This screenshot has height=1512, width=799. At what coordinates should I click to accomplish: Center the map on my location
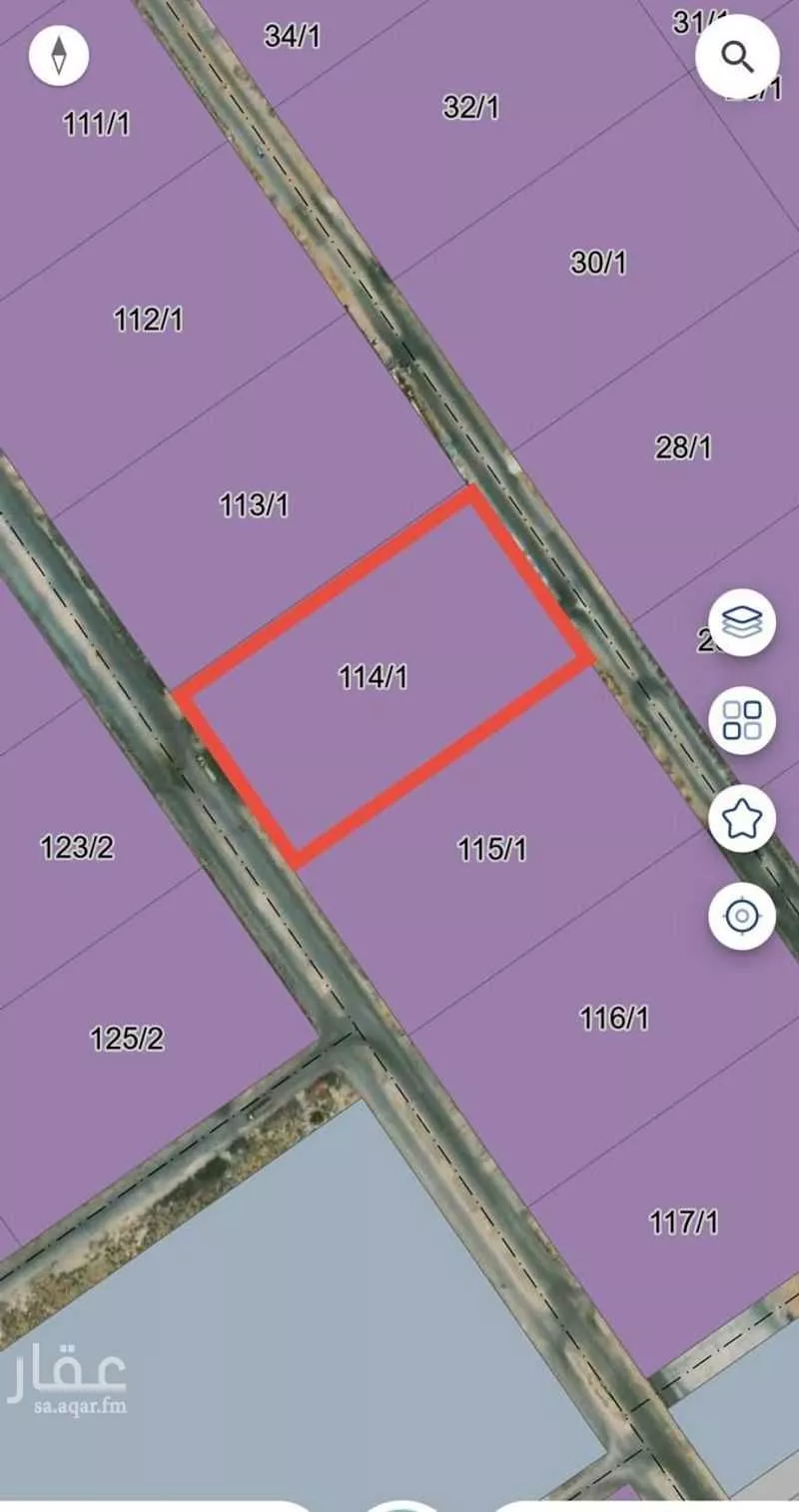tap(742, 916)
